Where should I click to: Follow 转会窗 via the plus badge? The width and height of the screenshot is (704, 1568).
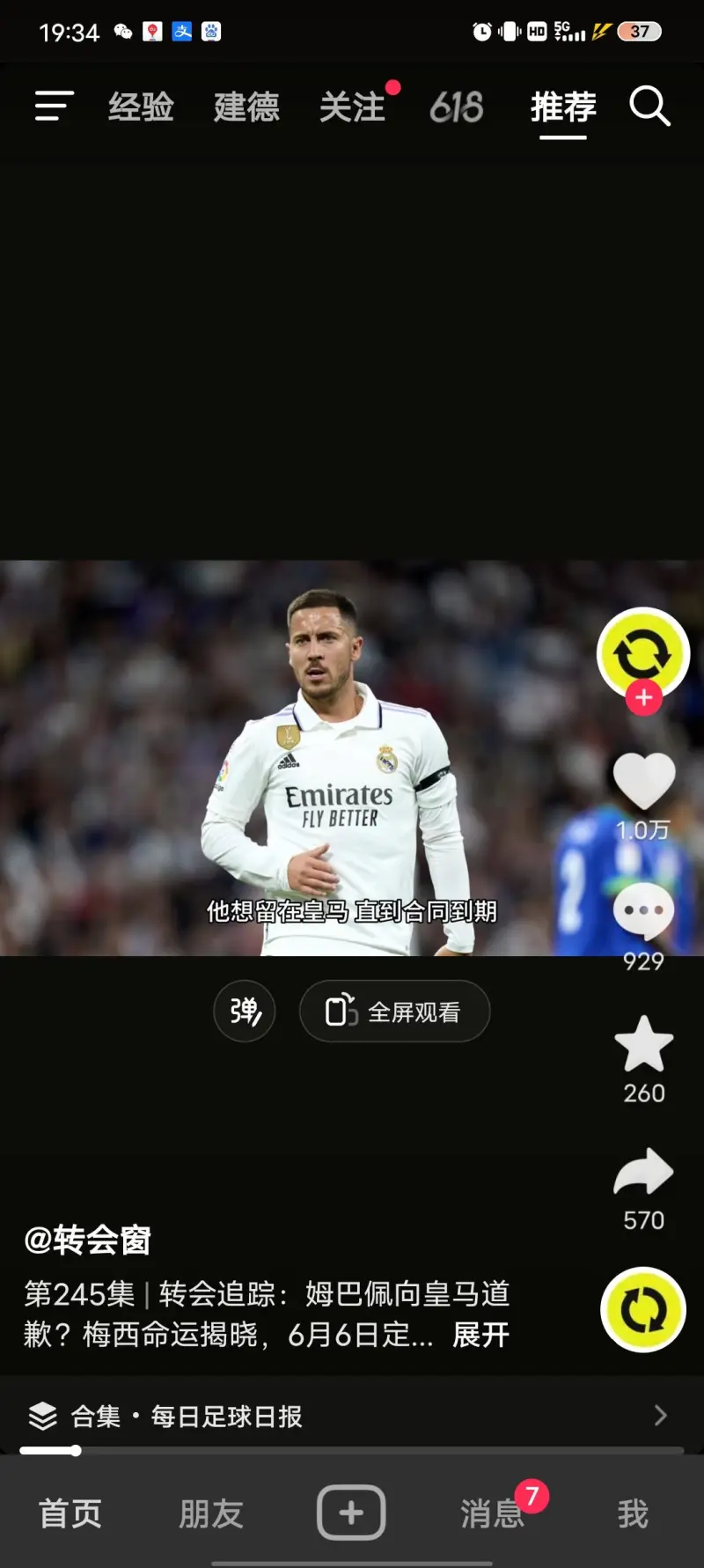click(x=644, y=698)
